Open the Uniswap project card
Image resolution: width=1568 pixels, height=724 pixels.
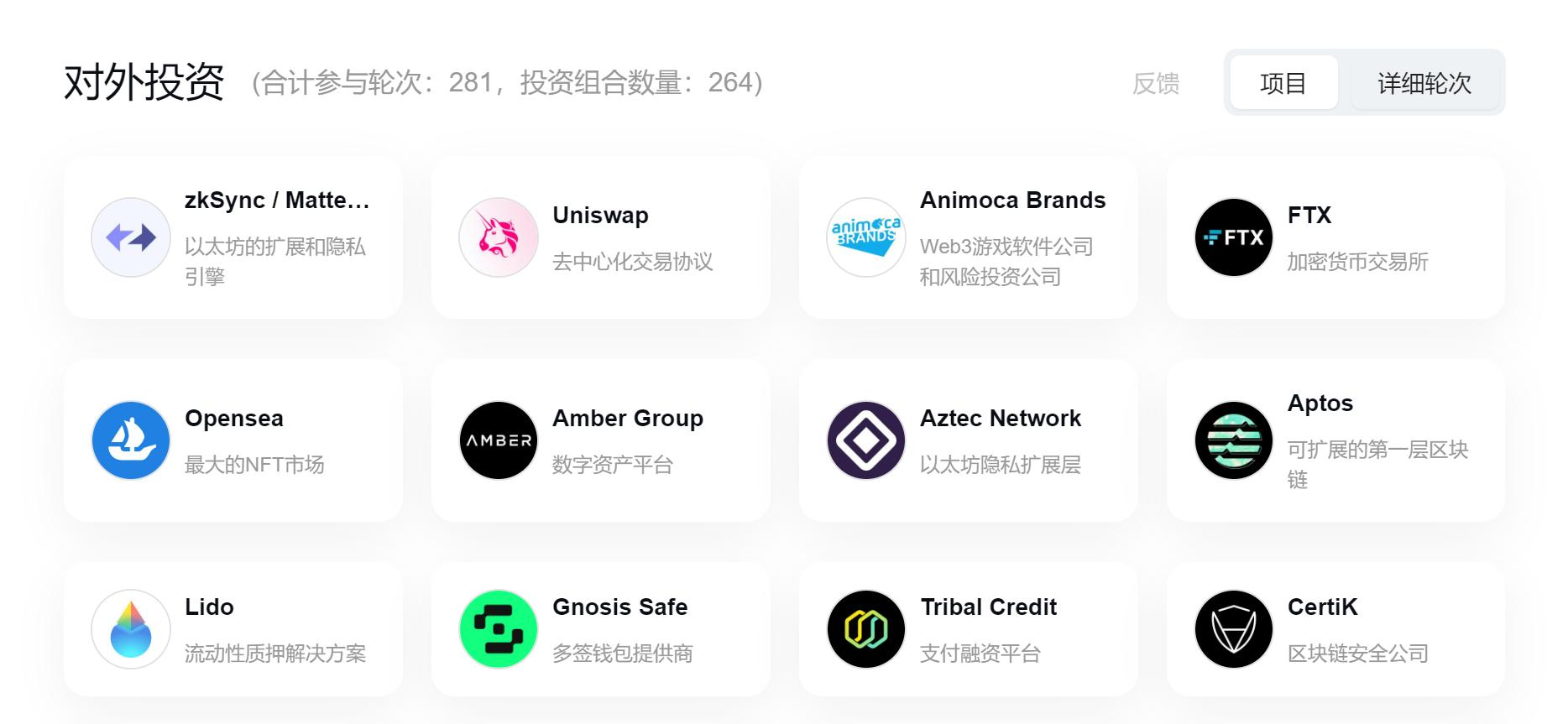pyautogui.click(x=601, y=237)
